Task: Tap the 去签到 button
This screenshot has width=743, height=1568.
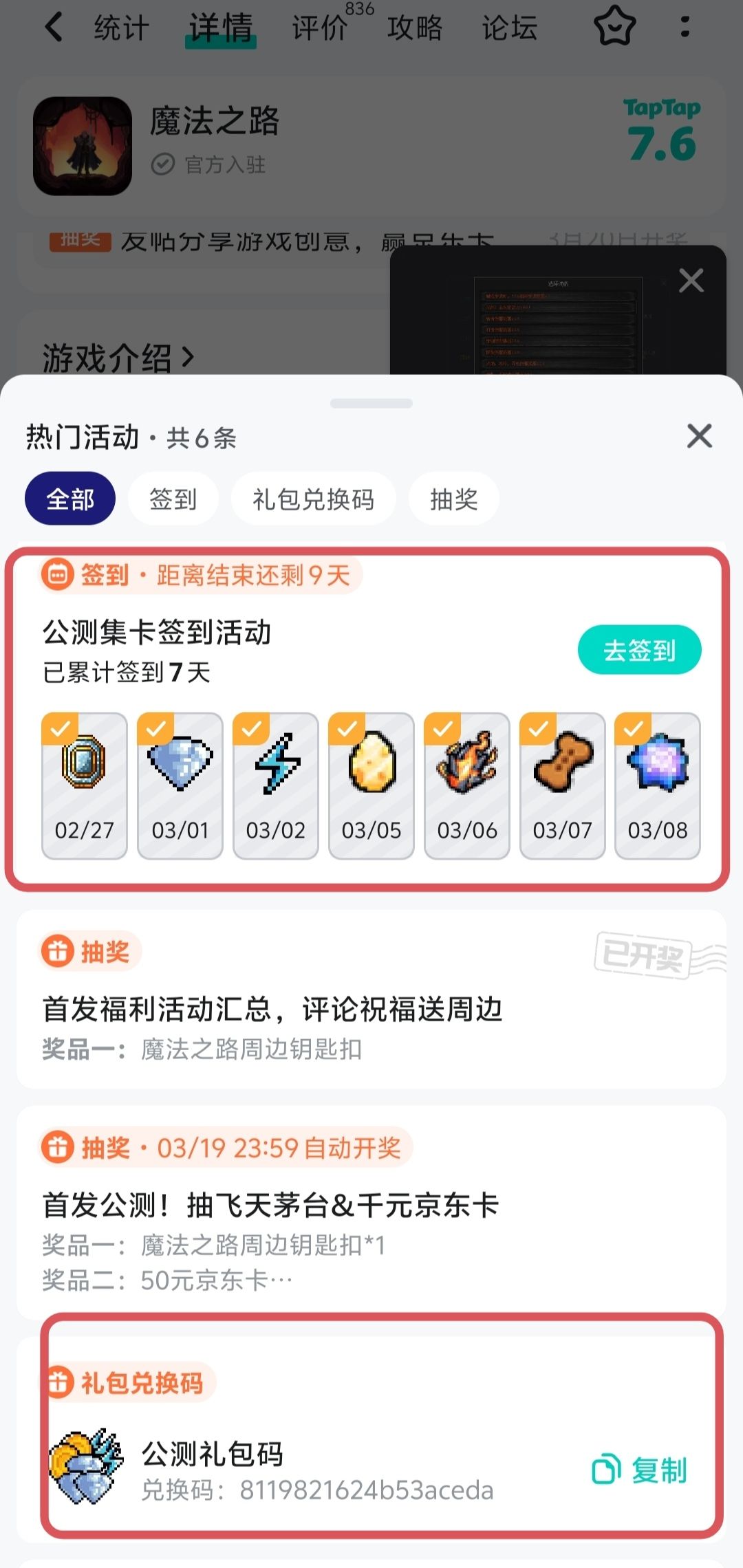Action: [x=639, y=648]
